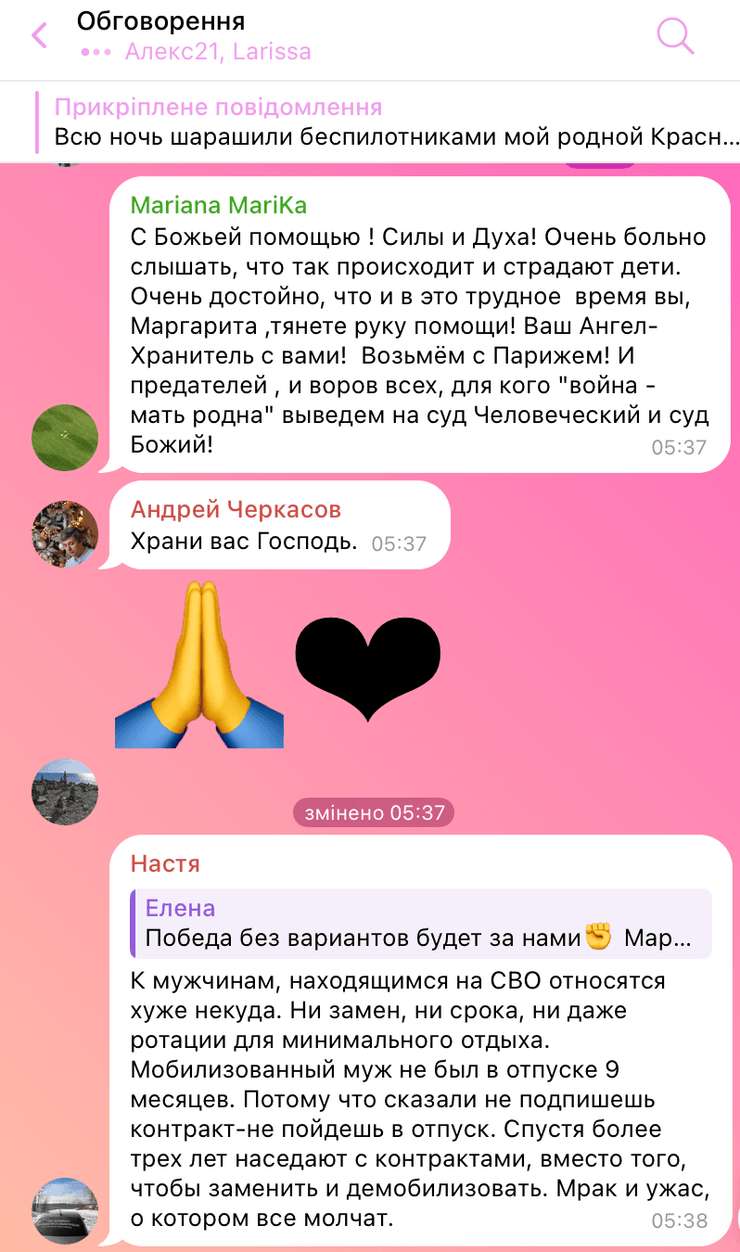Tap Mariana MariKa's profile avatar

click(x=64, y=437)
